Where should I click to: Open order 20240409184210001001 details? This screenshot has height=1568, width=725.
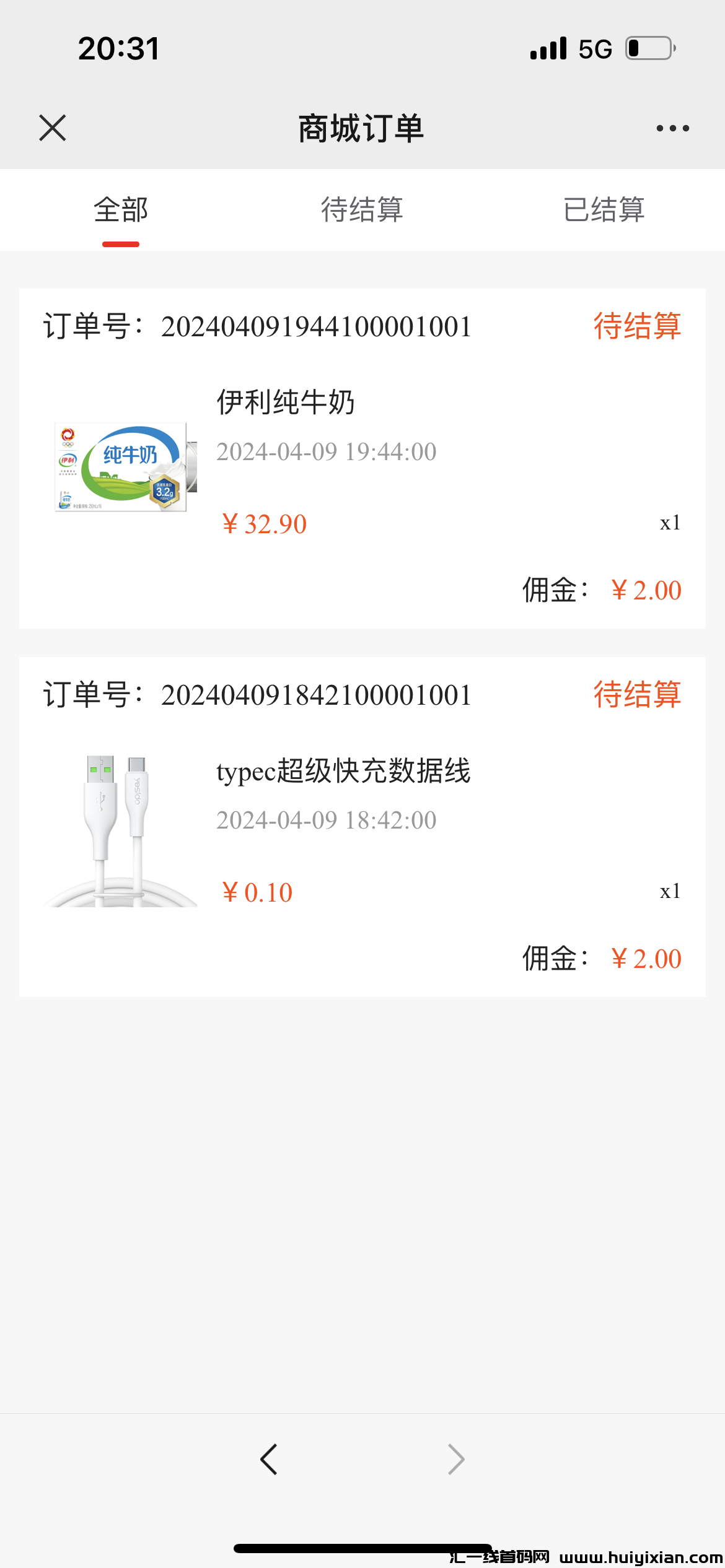[316, 696]
